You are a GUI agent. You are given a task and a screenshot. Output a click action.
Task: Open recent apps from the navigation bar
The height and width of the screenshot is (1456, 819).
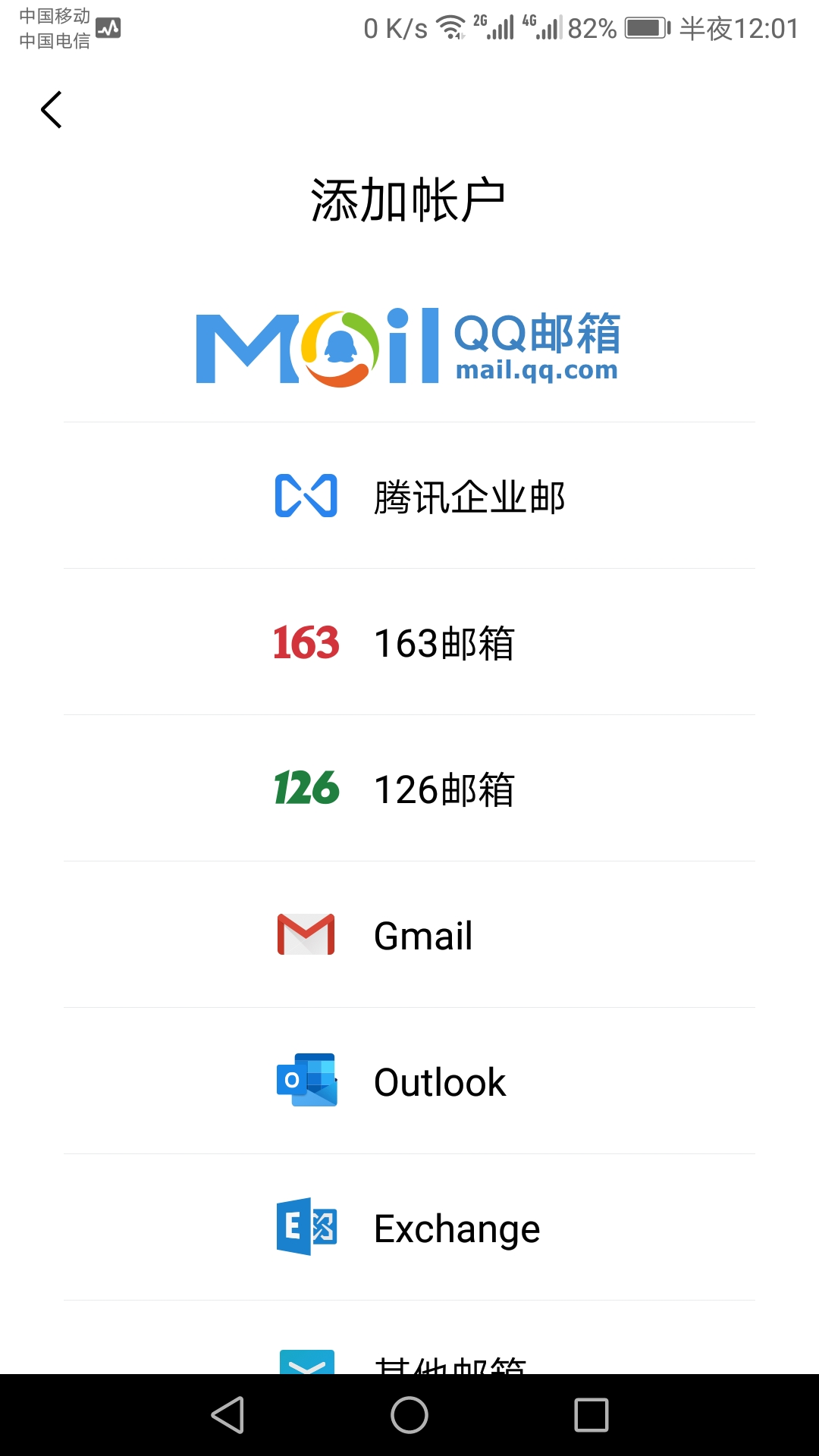click(591, 1415)
